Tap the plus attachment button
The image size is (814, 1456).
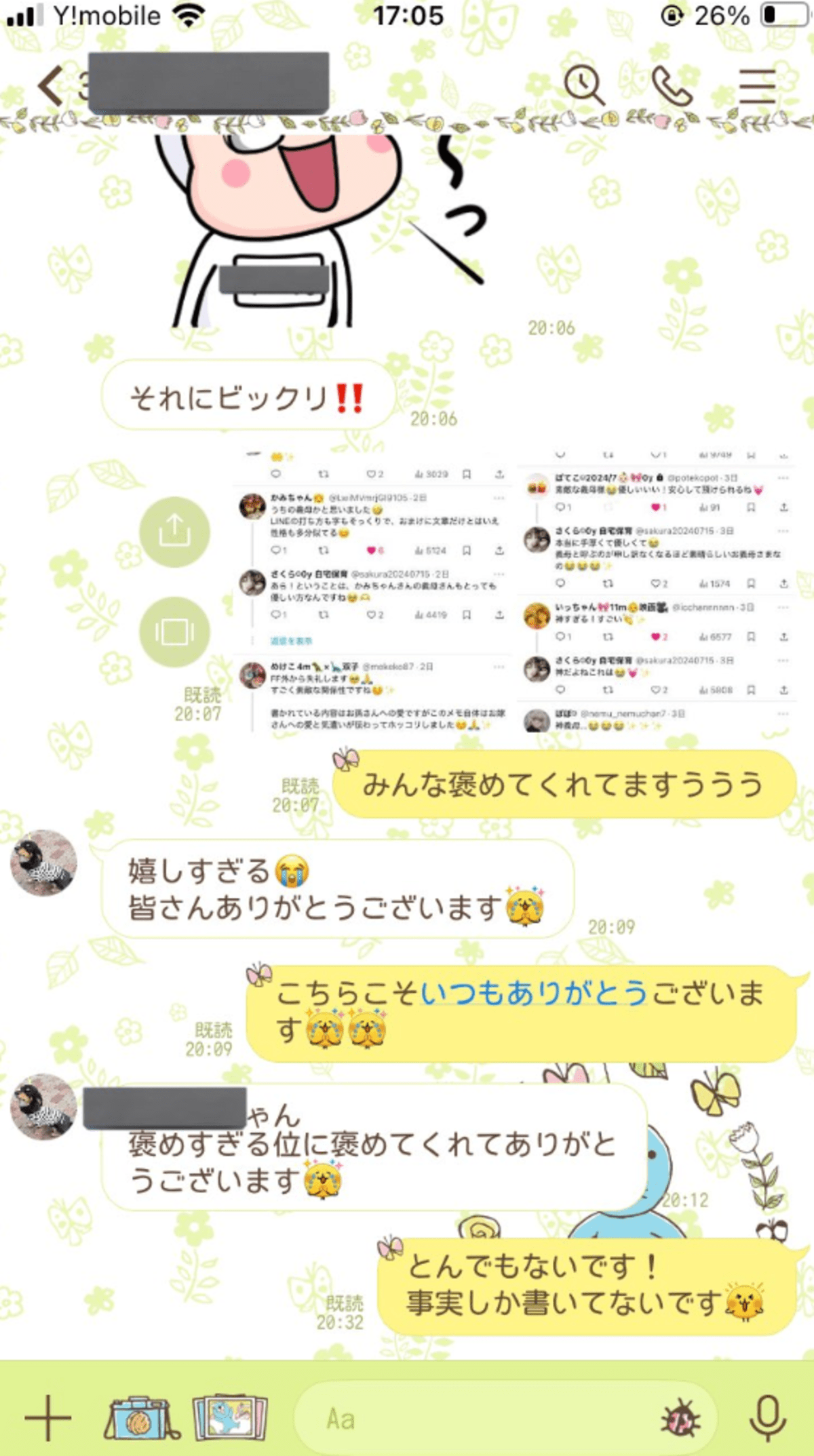click(x=48, y=1417)
